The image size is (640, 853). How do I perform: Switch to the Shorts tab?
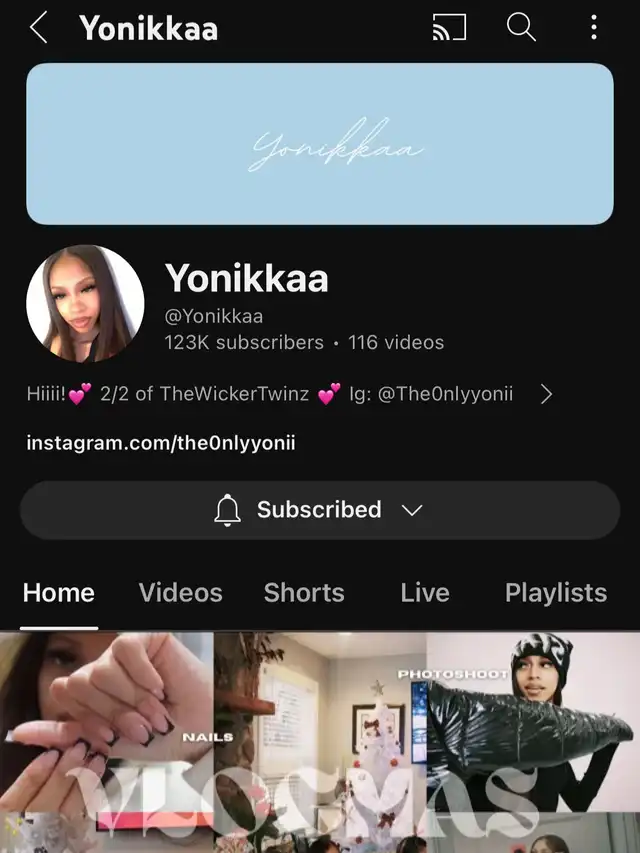(304, 592)
